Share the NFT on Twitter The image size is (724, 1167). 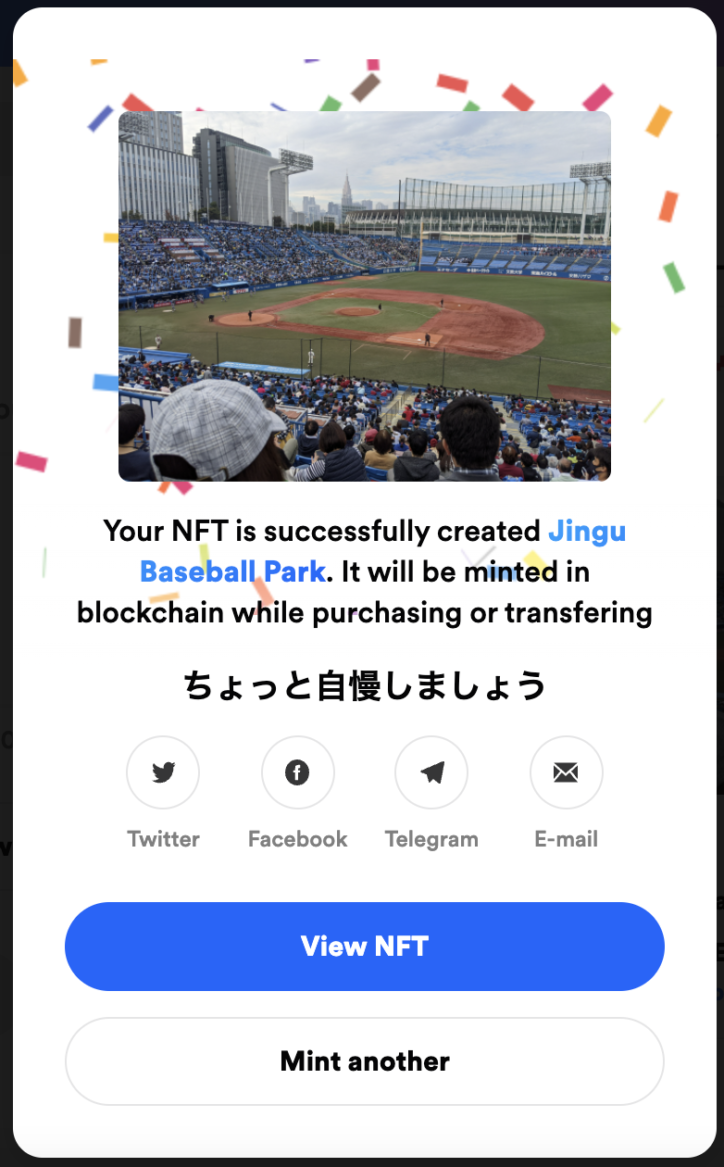pyautogui.click(x=163, y=773)
